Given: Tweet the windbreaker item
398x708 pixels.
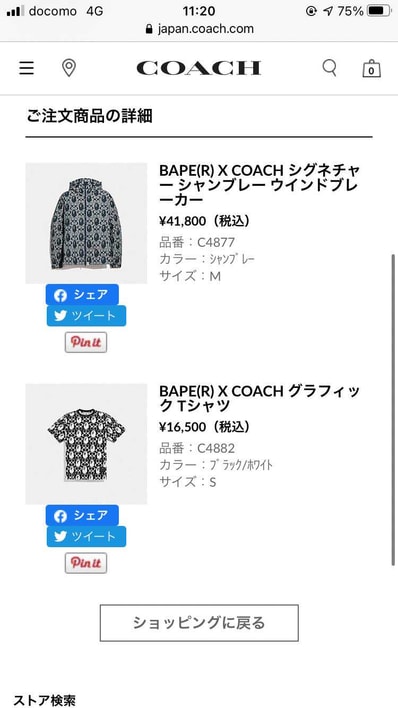Looking at the screenshot, I should coord(86,316).
